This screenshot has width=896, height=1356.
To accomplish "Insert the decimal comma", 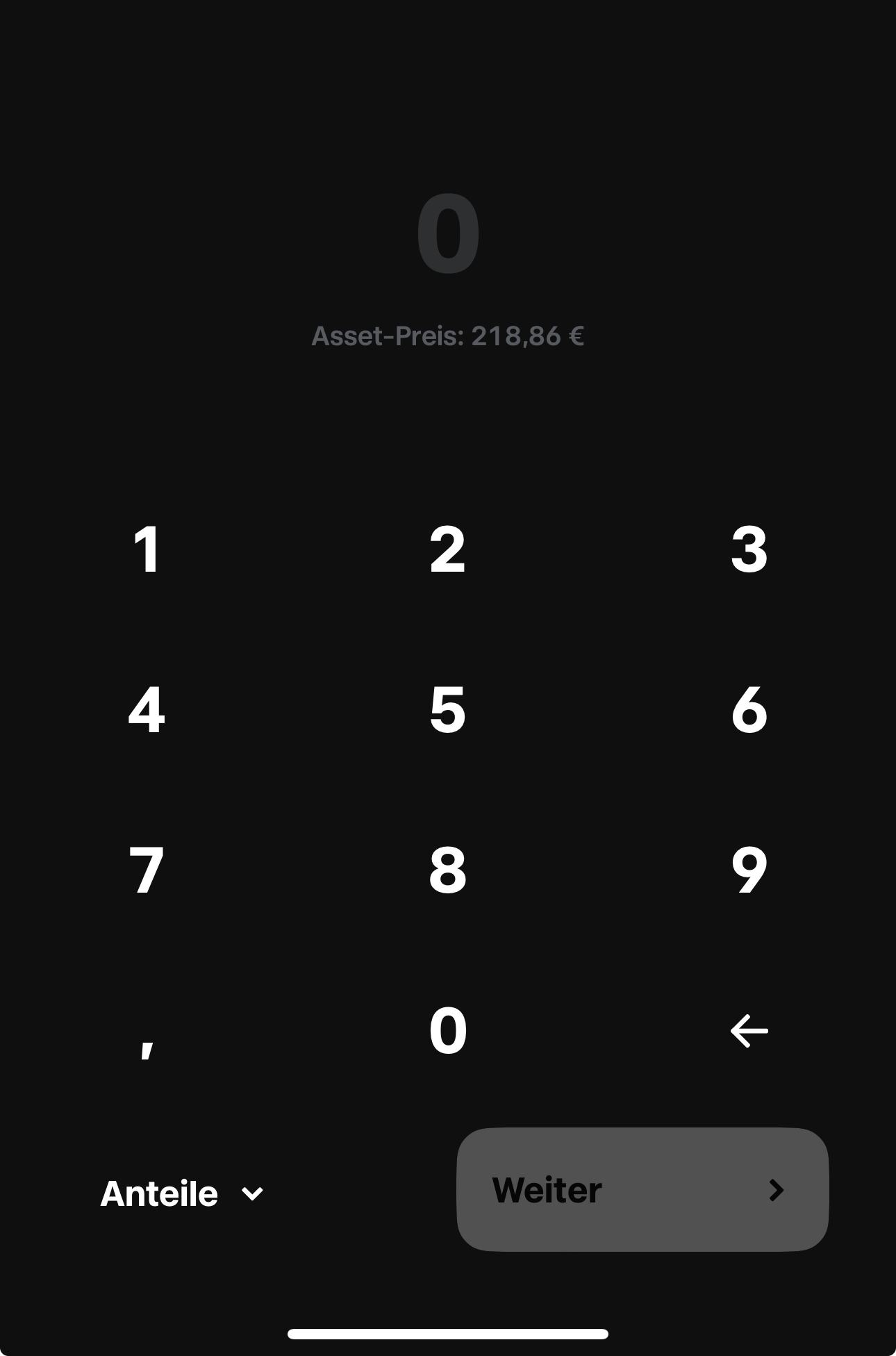I will tap(147, 1036).
